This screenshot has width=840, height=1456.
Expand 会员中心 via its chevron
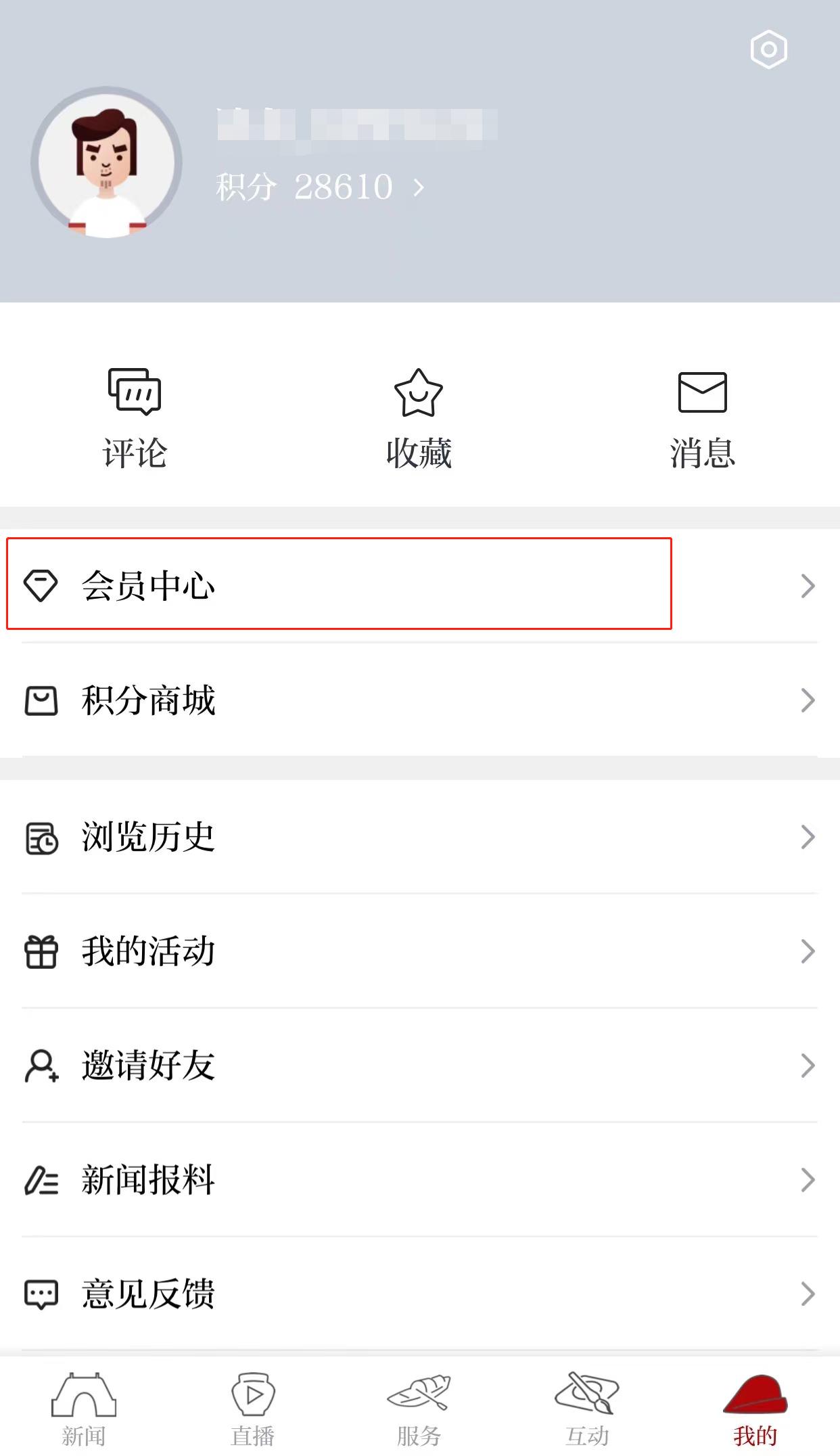coord(809,586)
